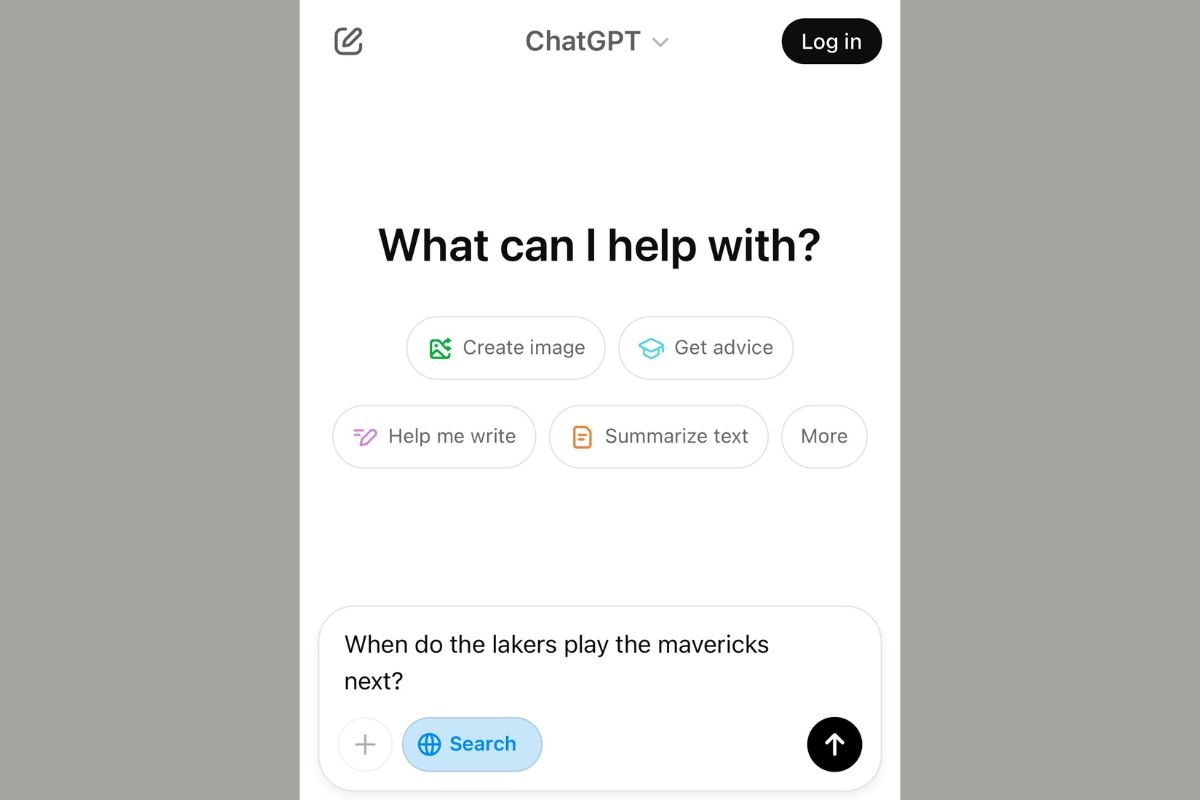Viewport: 1200px width, 800px height.
Task: Open the ChatGPT model dropdown
Action: [x=597, y=42]
